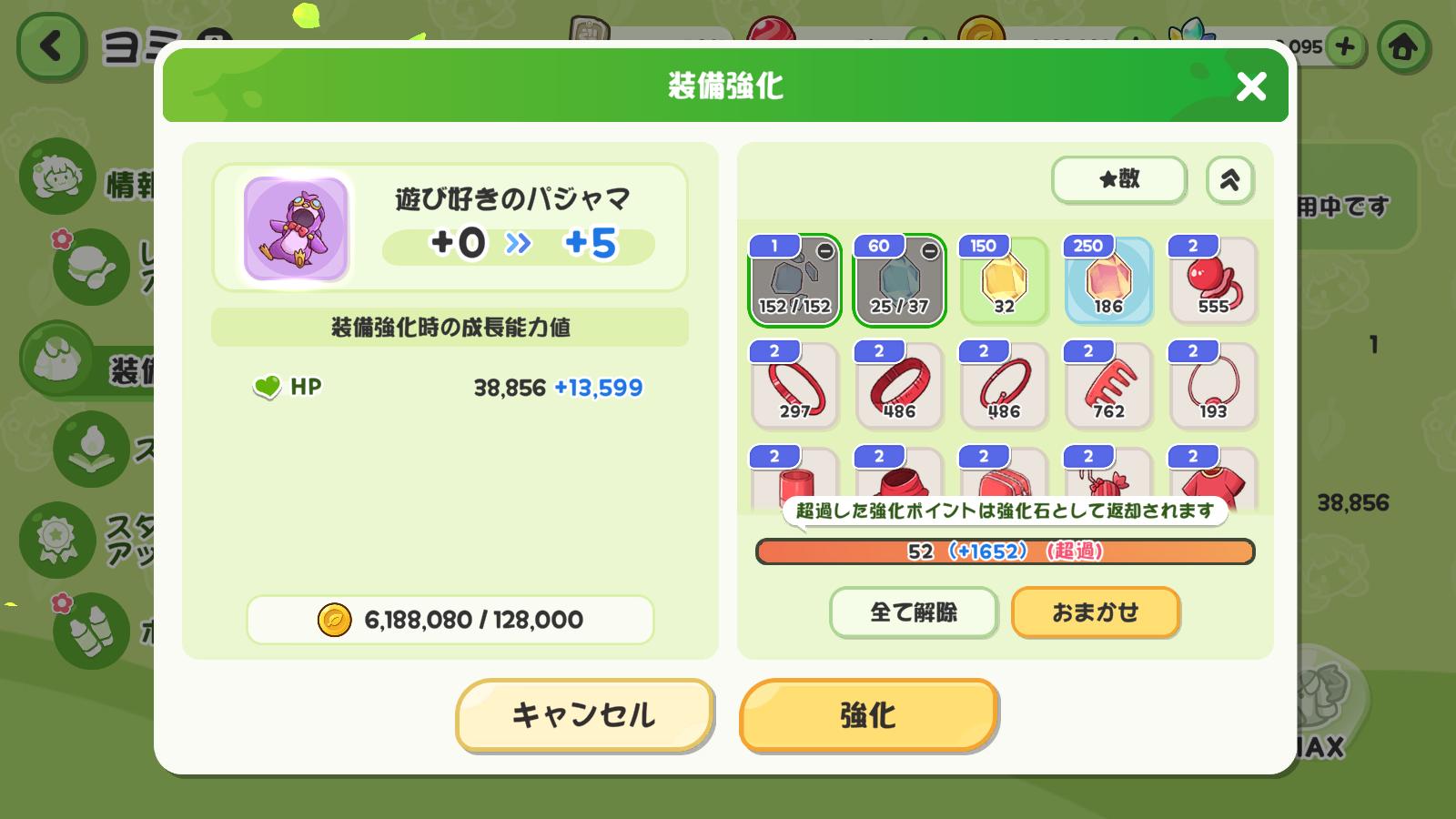Confirm enhancement with the 強化 button
Image resolution: width=1456 pixels, height=819 pixels.
(x=868, y=715)
